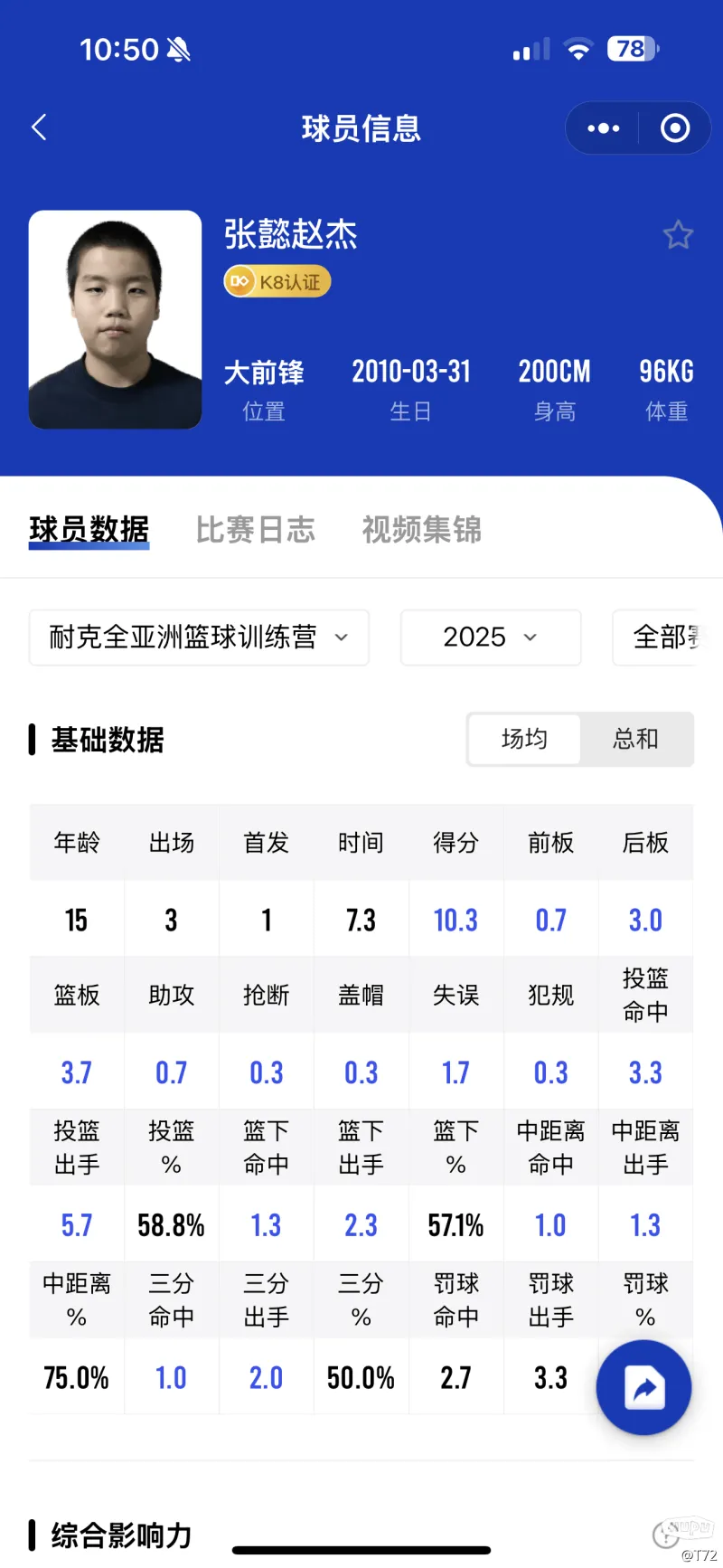Switch to the 比赛日志 tab
The width and height of the screenshot is (723, 1568).
coord(256,529)
